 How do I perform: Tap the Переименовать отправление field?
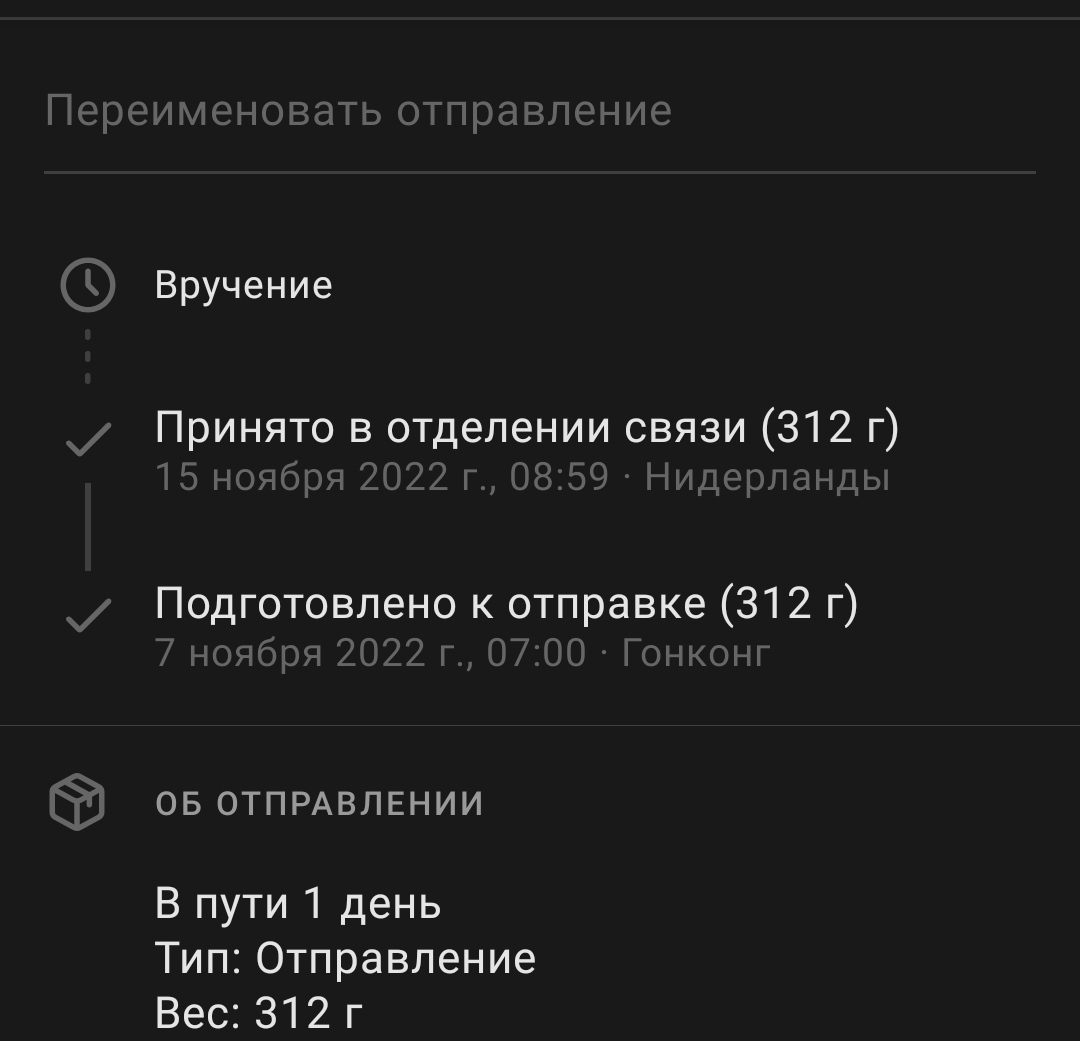click(x=539, y=111)
